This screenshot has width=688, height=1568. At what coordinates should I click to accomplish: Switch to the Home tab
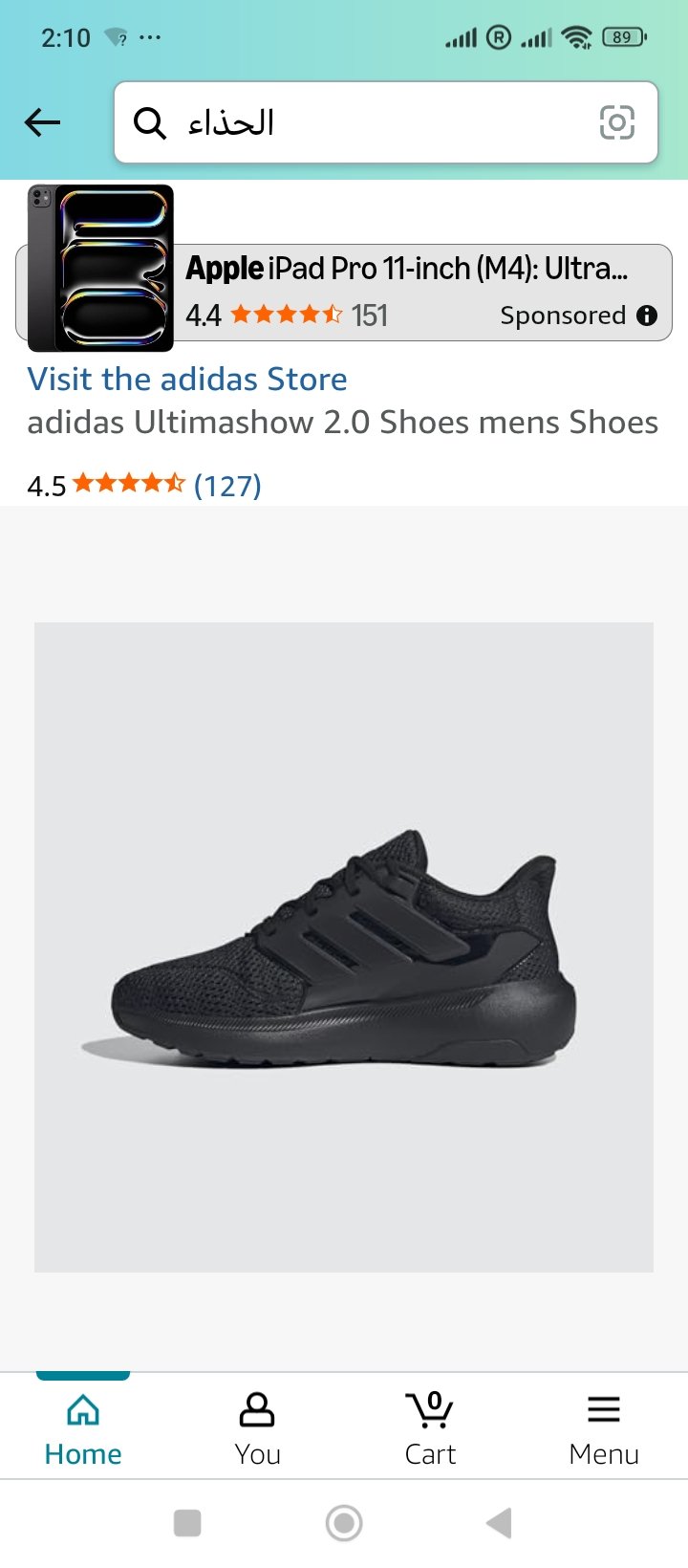83,1428
